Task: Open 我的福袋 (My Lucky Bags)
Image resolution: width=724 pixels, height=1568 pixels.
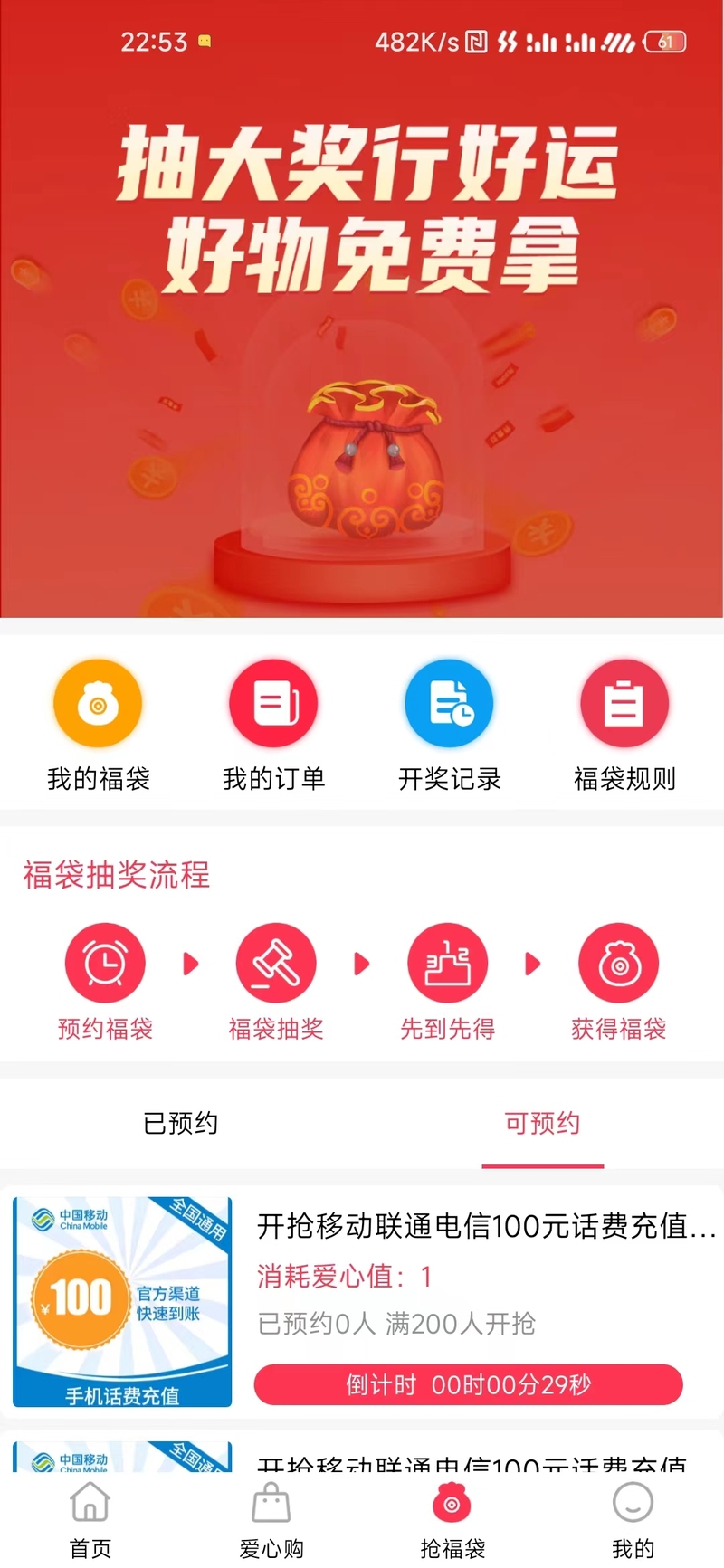Action: pos(98,726)
